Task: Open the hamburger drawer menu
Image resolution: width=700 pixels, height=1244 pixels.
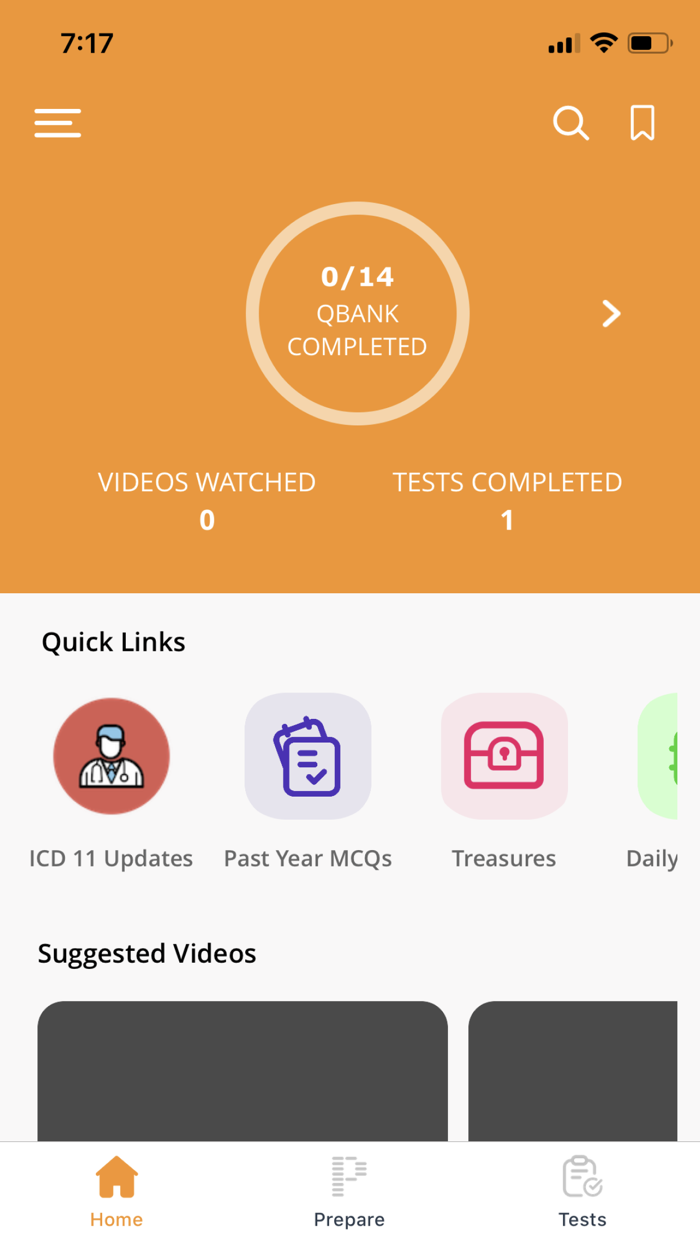Action: pos(58,123)
